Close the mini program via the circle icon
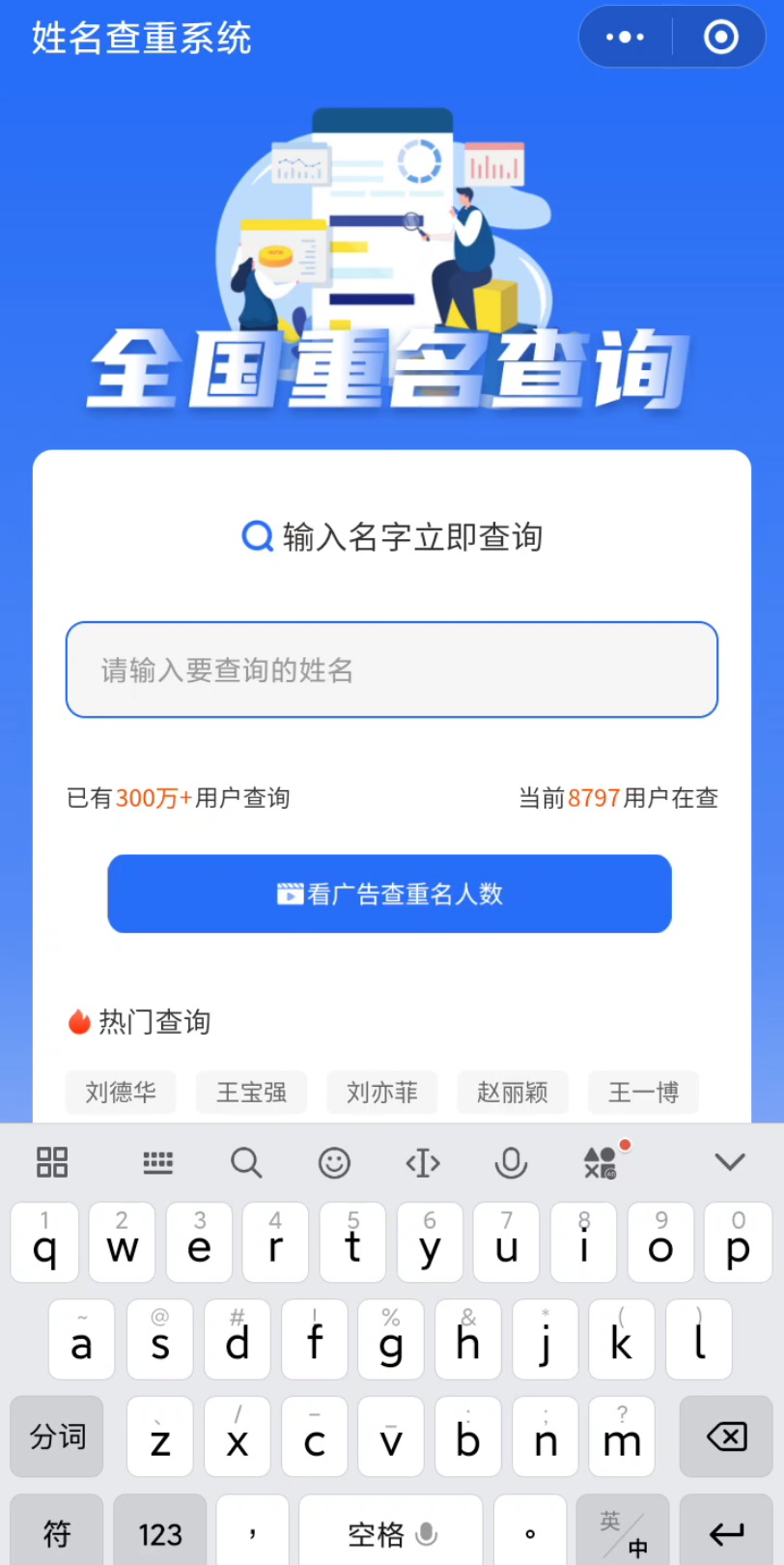This screenshot has height=1565, width=784. (720, 38)
